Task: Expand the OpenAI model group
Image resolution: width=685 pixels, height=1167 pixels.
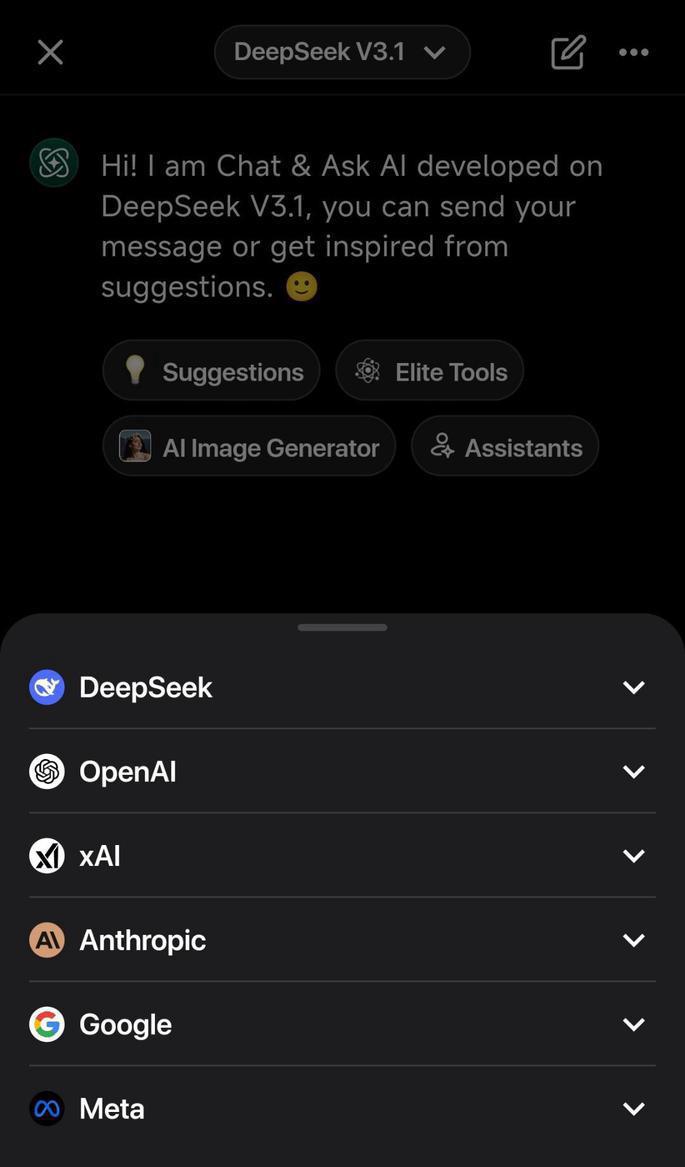Action: tap(342, 771)
